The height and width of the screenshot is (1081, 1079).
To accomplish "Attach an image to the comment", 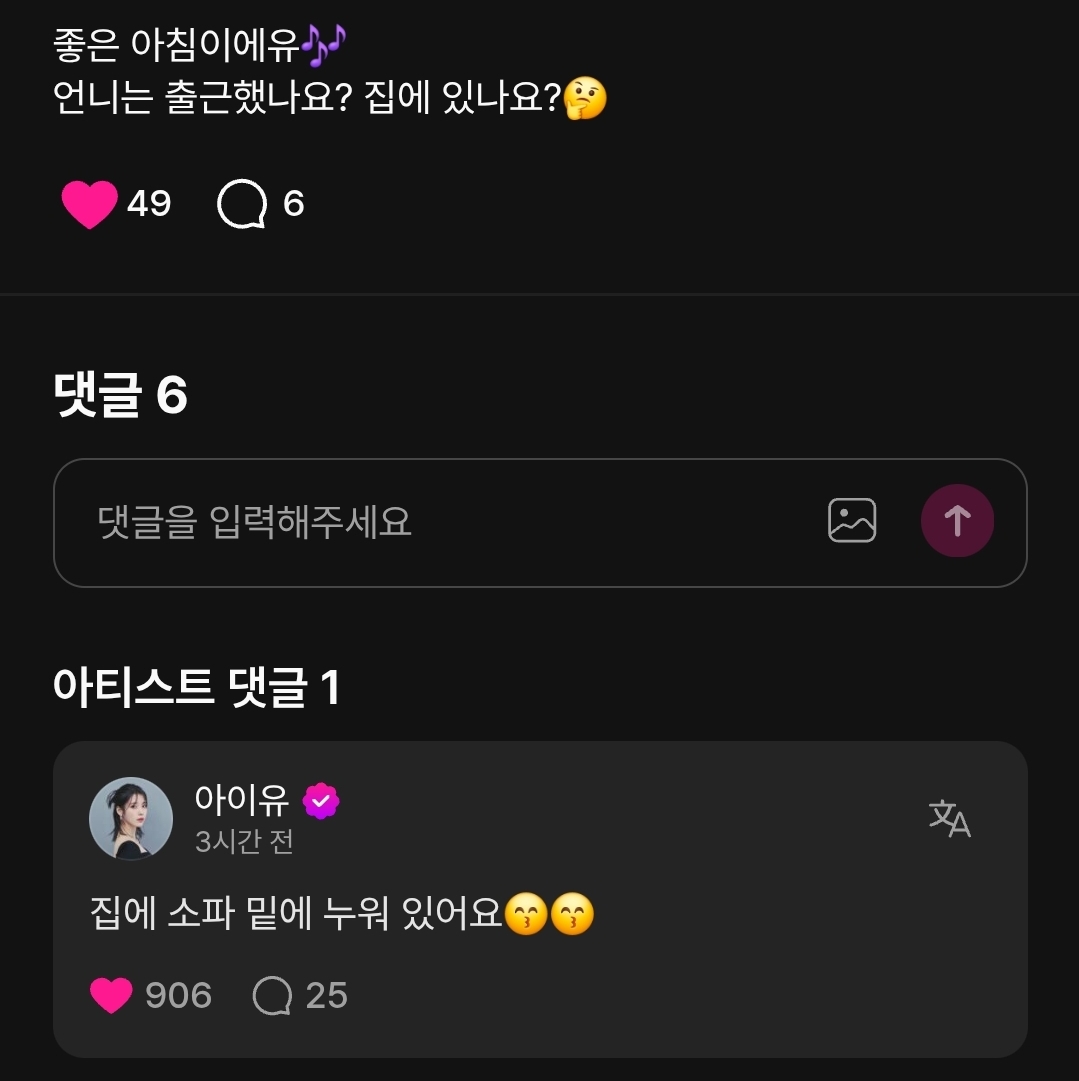I will pyautogui.click(x=852, y=521).
